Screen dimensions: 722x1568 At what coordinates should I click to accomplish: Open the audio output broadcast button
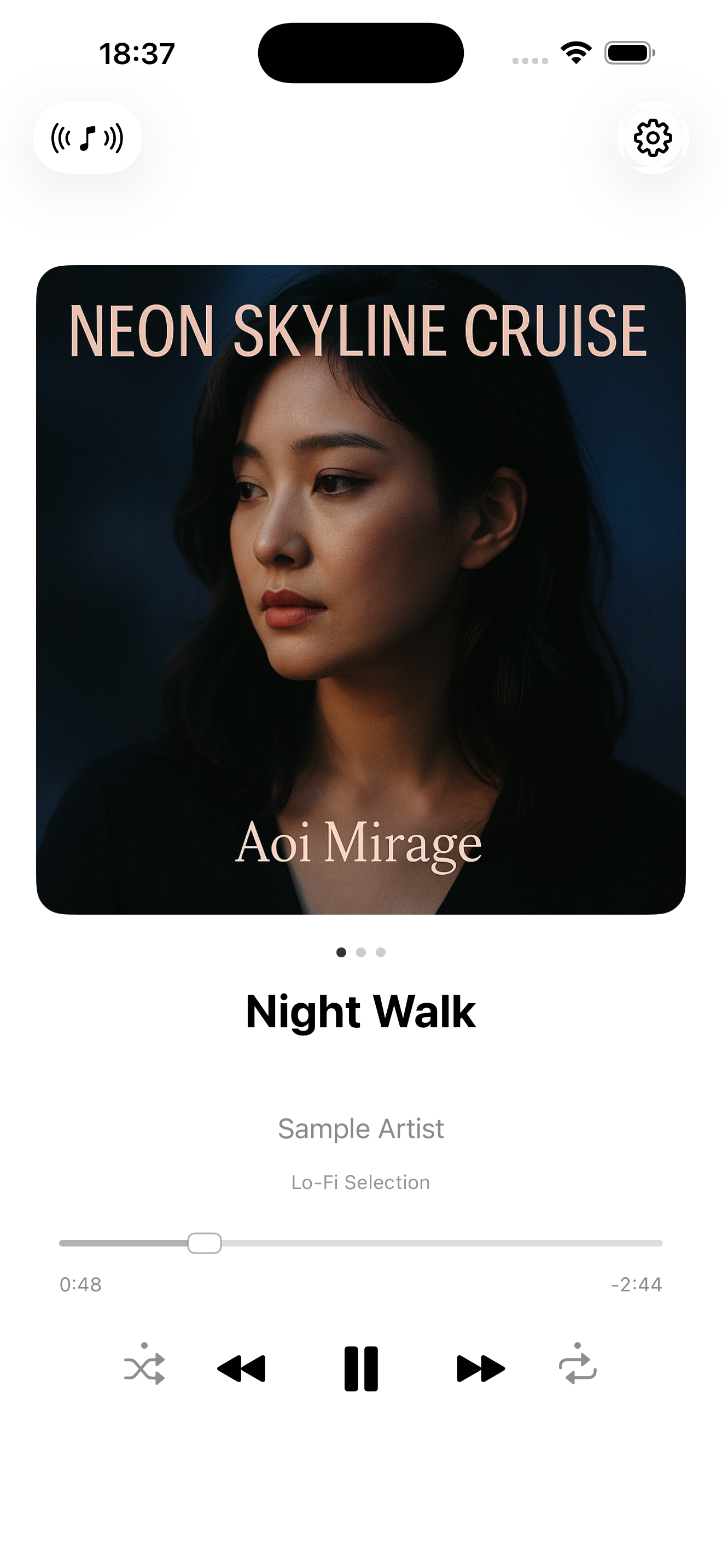[87, 138]
